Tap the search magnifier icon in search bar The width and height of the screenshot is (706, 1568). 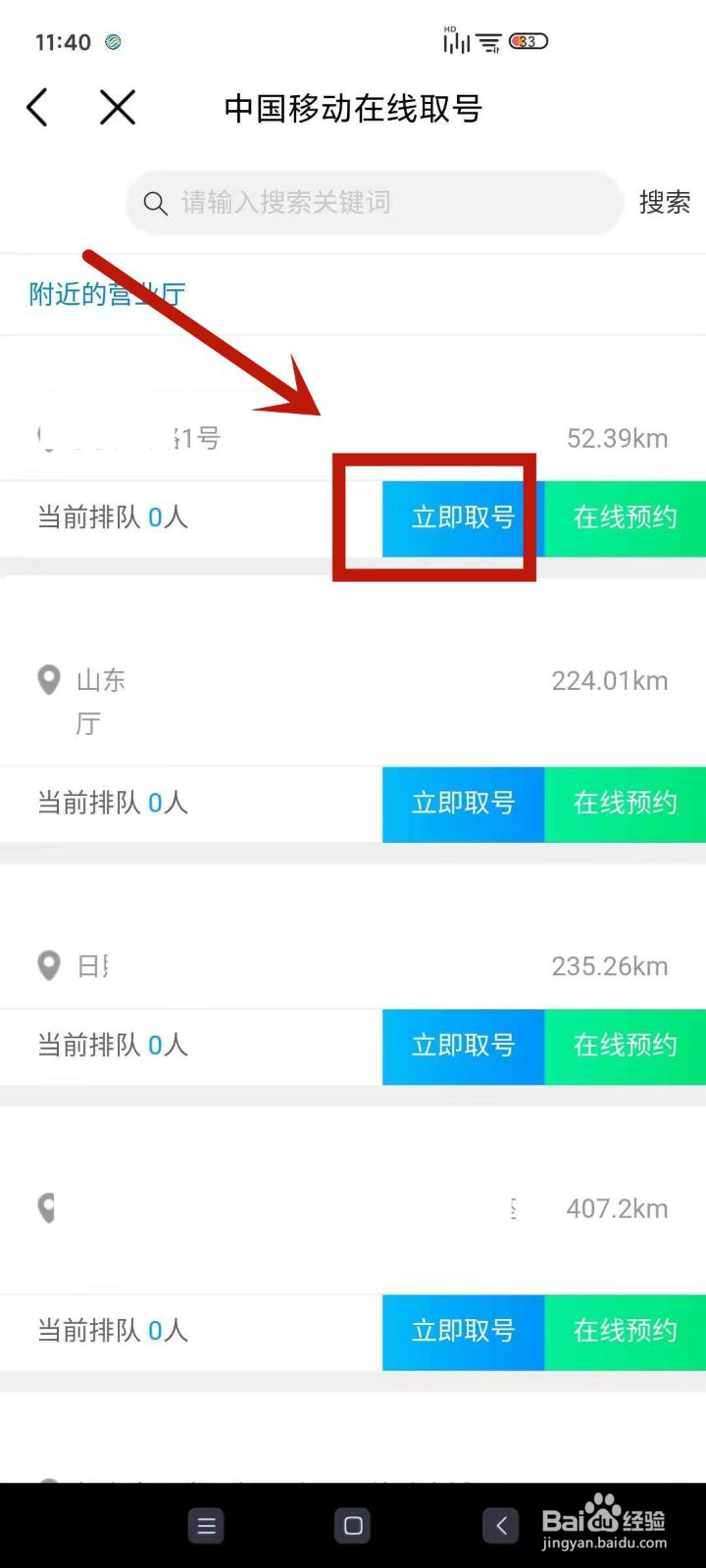pyautogui.click(x=155, y=203)
